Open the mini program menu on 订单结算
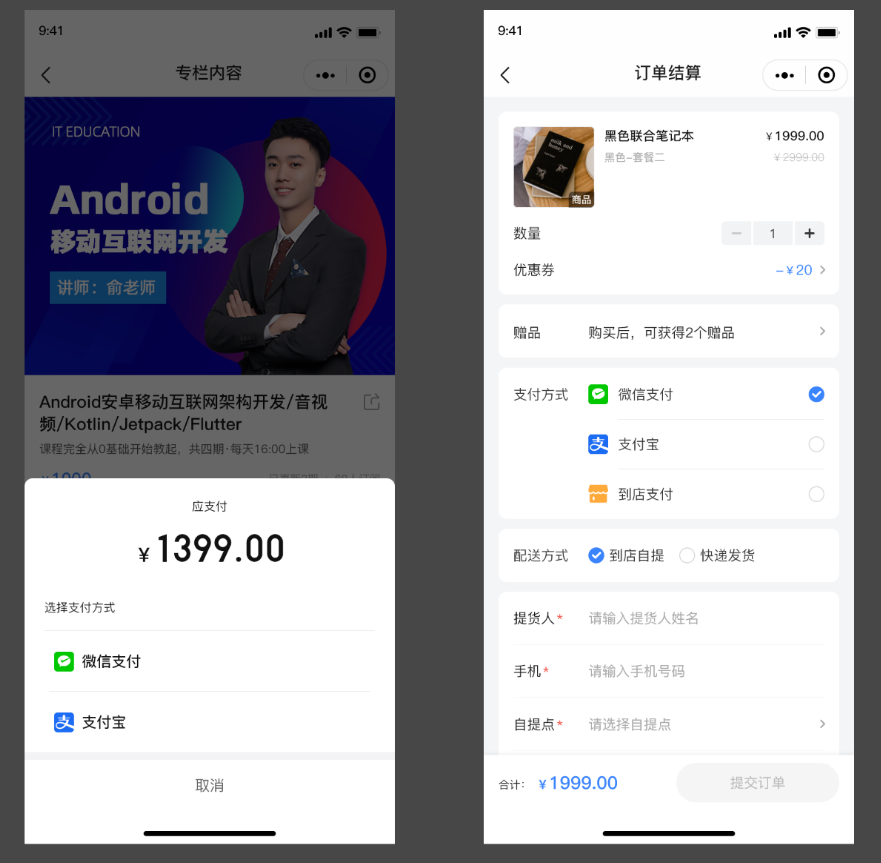This screenshot has height=863, width=881. (785, 75)
